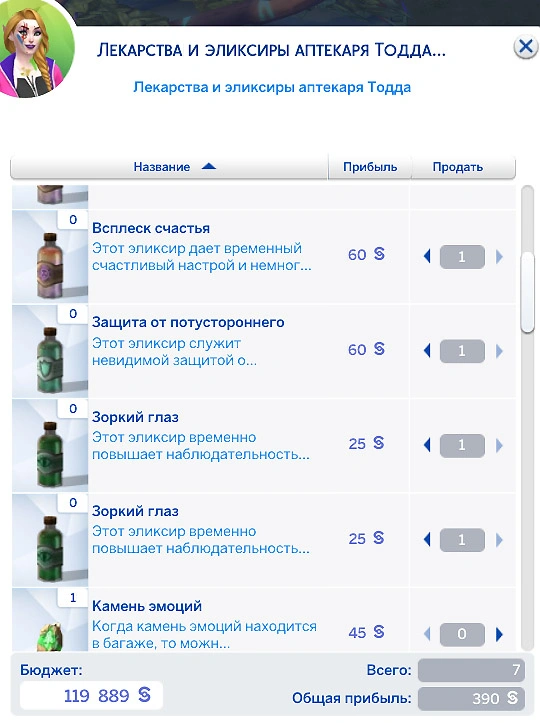The image size is (540, 723).
Task: Sort items by the Название column
Action: pos(169,166)
